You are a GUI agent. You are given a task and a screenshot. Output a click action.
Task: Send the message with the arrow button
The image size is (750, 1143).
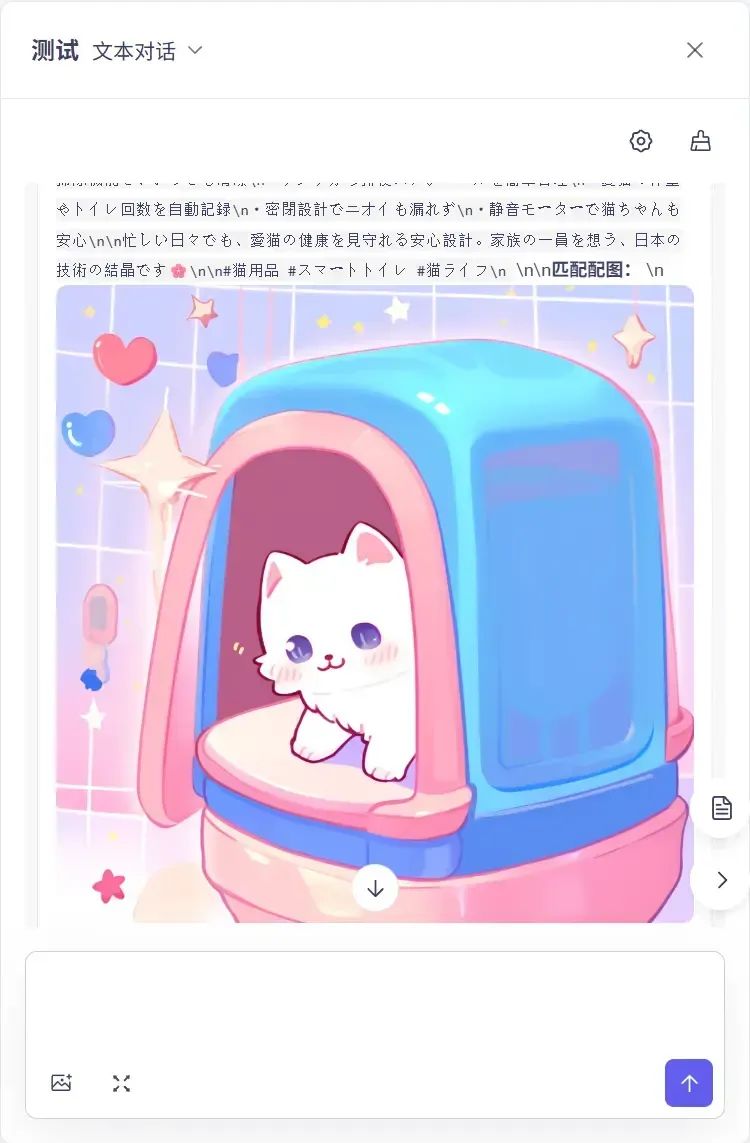[688, 1083]
